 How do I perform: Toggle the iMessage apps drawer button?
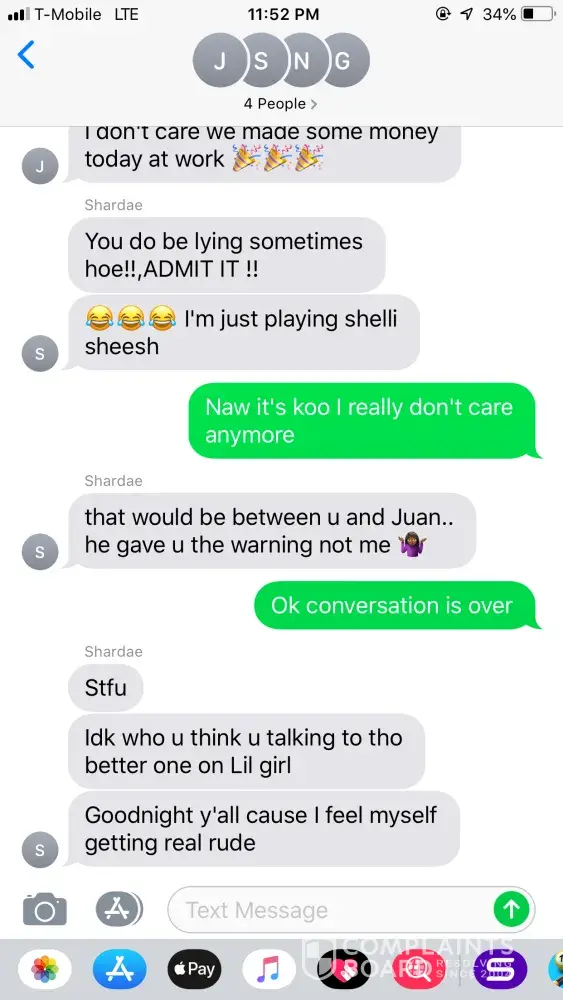tap(119, 908)
